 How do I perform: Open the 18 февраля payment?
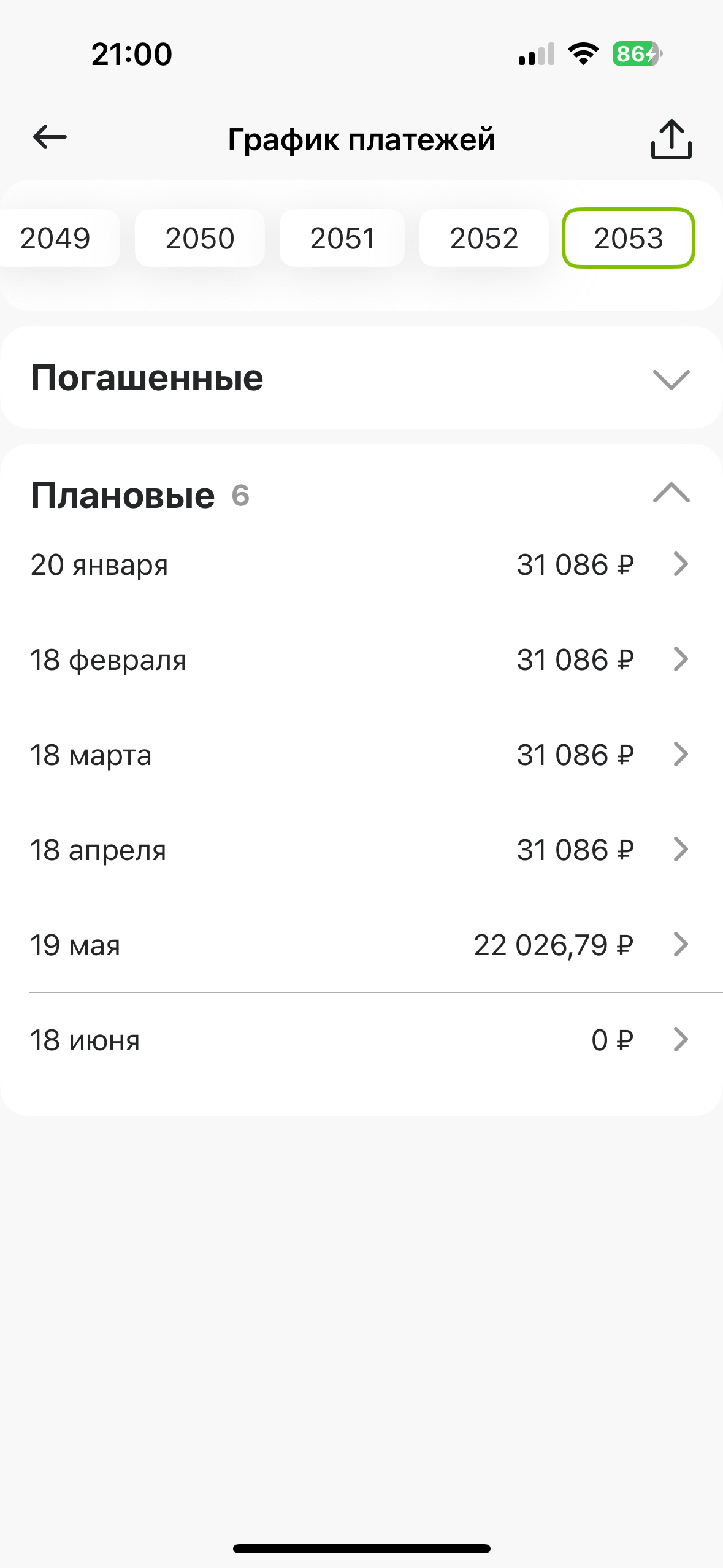pos(361,659)
